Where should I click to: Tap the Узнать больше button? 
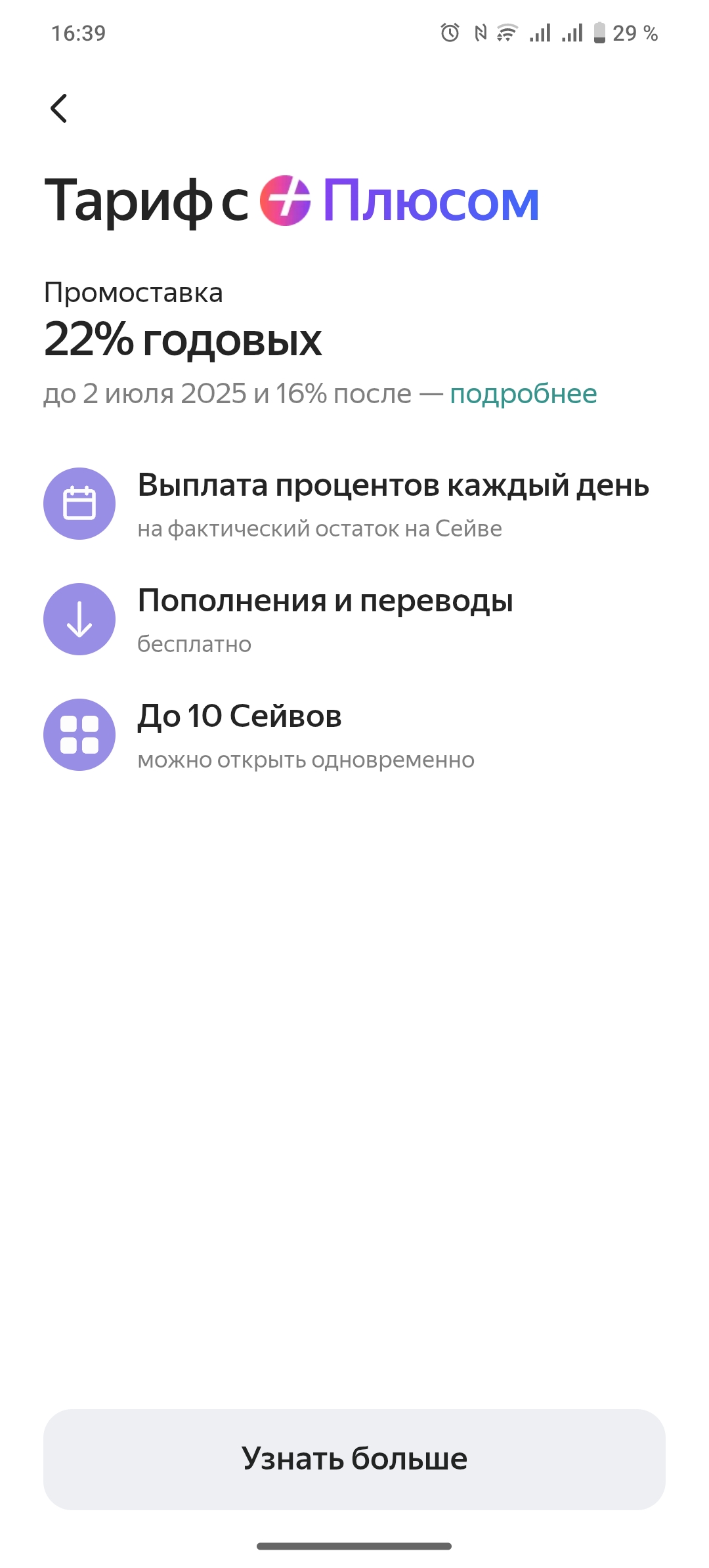354,1459
